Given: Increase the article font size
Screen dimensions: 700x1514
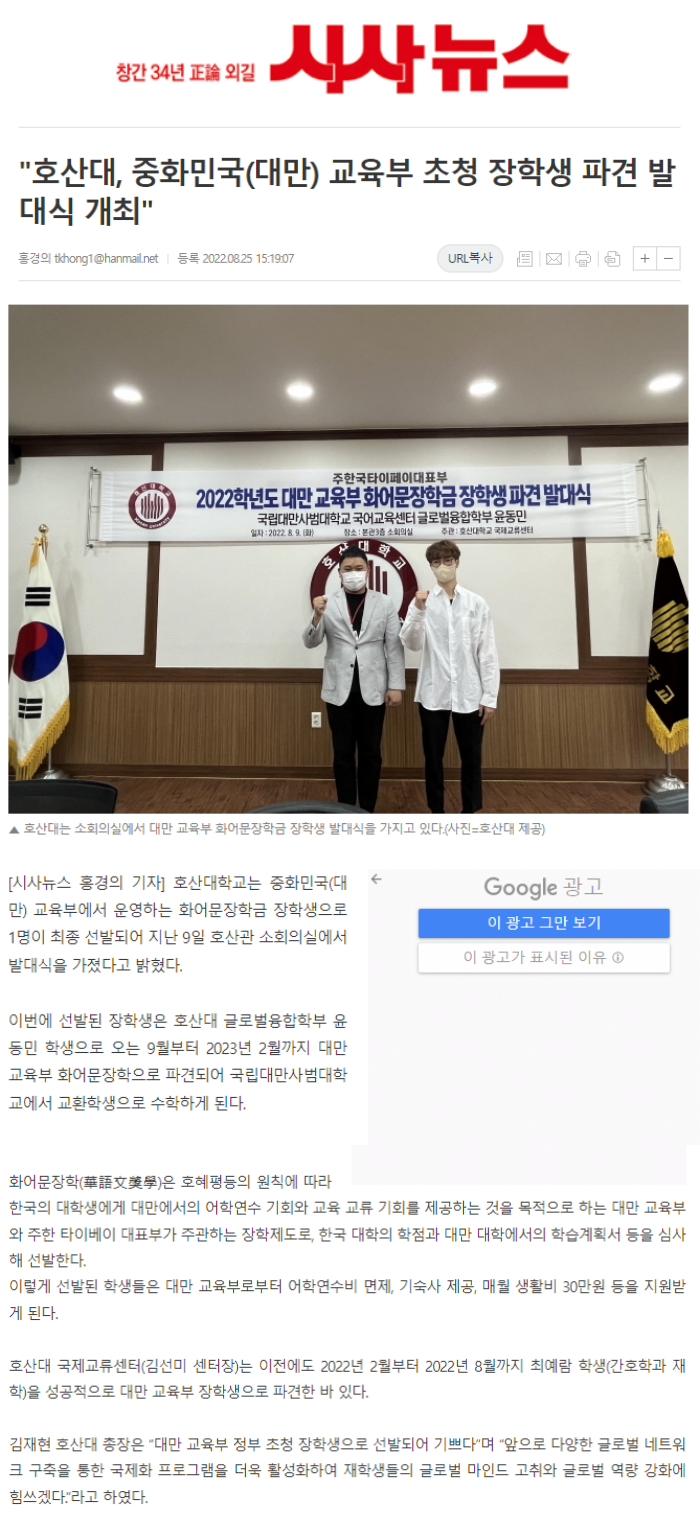Looking at the screenshot, I should [646, 258].
